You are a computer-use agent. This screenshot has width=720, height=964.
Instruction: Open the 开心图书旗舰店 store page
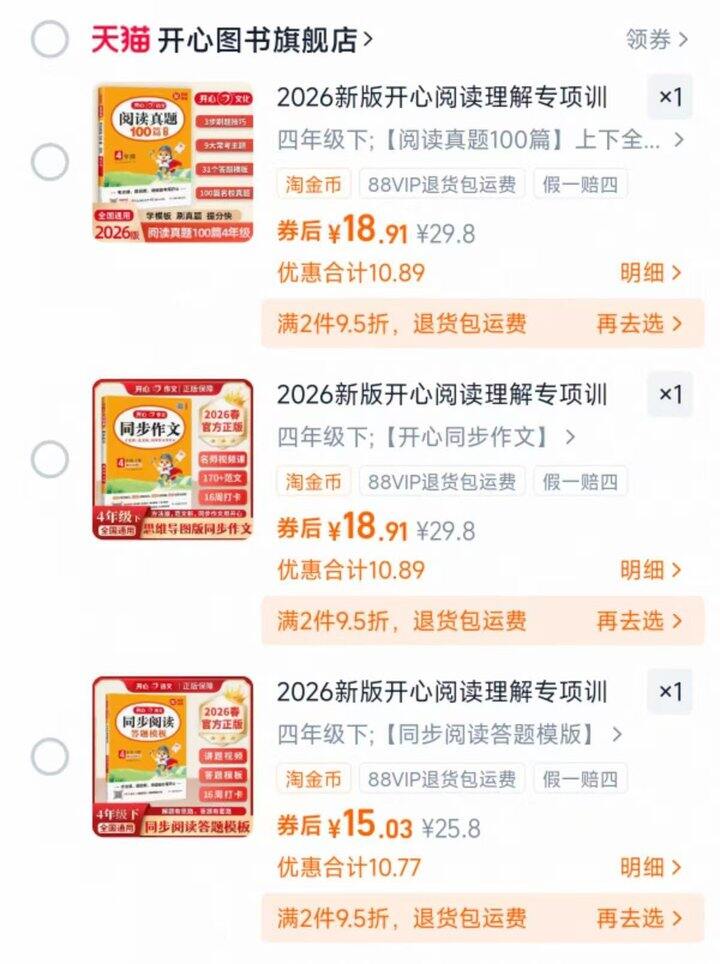[265, 40]
